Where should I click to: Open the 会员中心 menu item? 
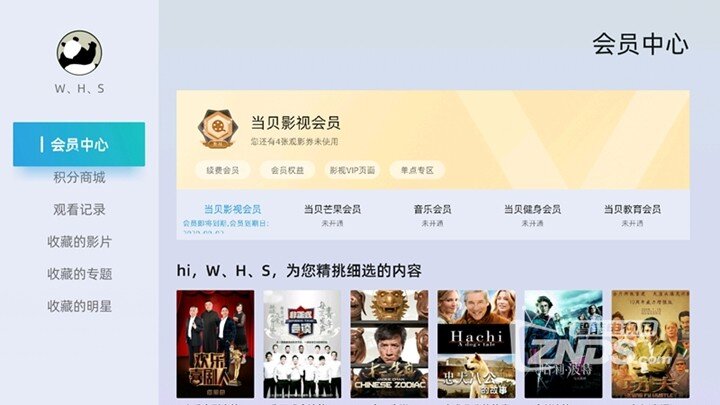[x=79, y=144]
